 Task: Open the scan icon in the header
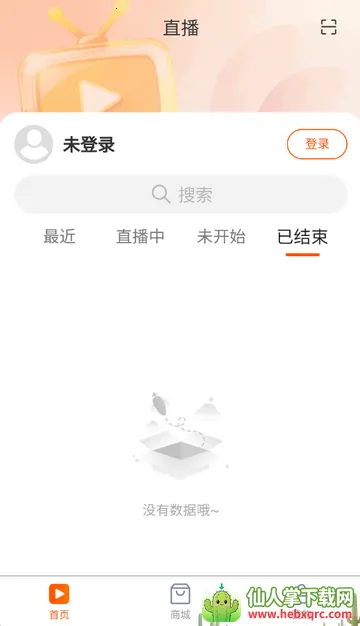click(x=328, y=27)
